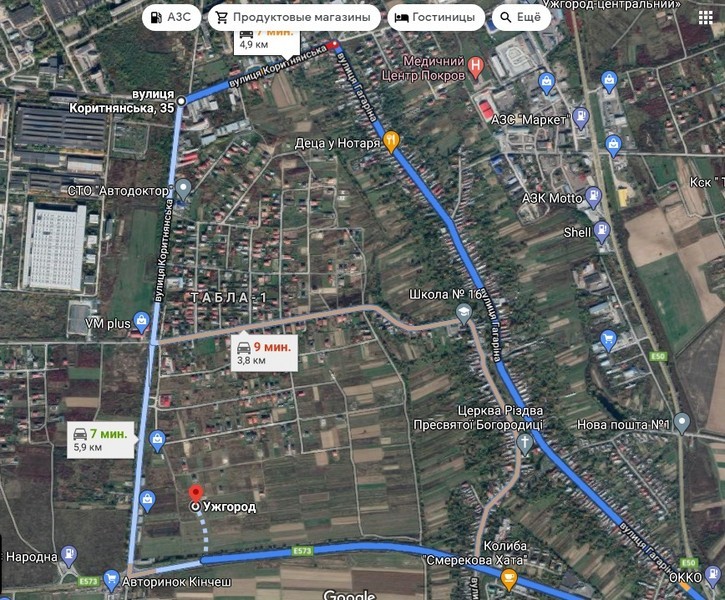The height and width of the screenshot is (600, 725).
Task: Select the АЗС filter chip
Action: [170, 17]
